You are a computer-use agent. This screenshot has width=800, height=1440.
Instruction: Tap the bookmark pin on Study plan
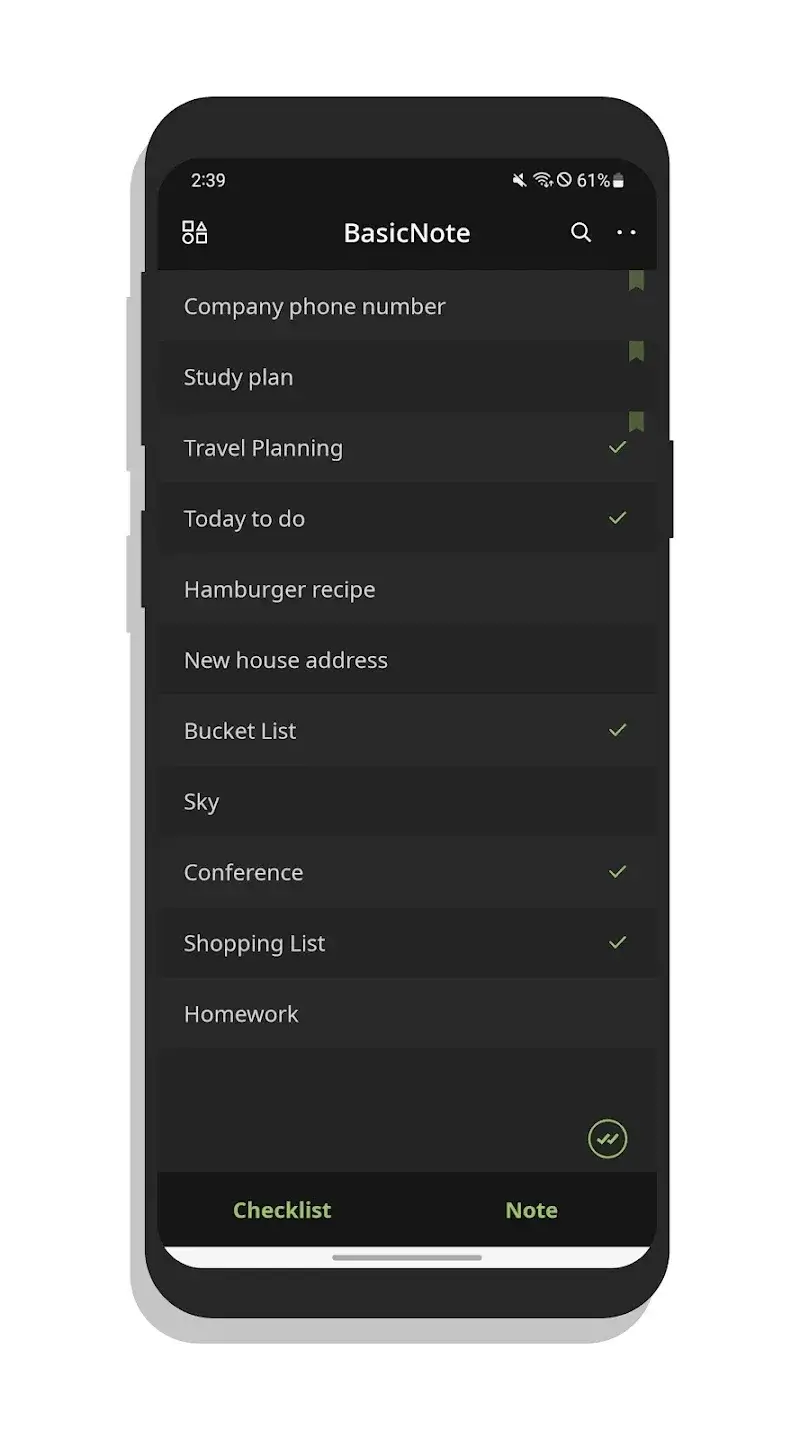[x=637, y=352]
